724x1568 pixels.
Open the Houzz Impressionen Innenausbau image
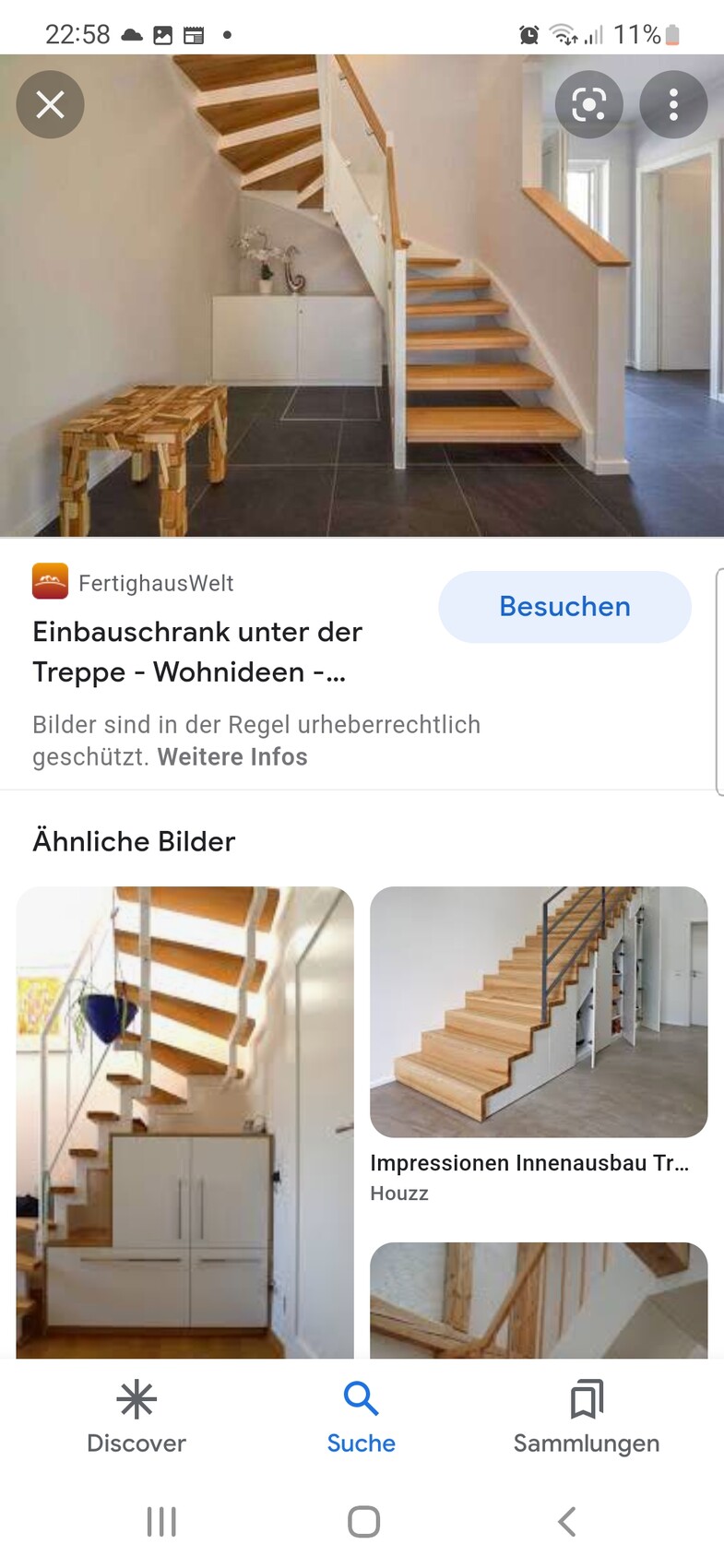pyautogui.click(x=539, y=1012)
